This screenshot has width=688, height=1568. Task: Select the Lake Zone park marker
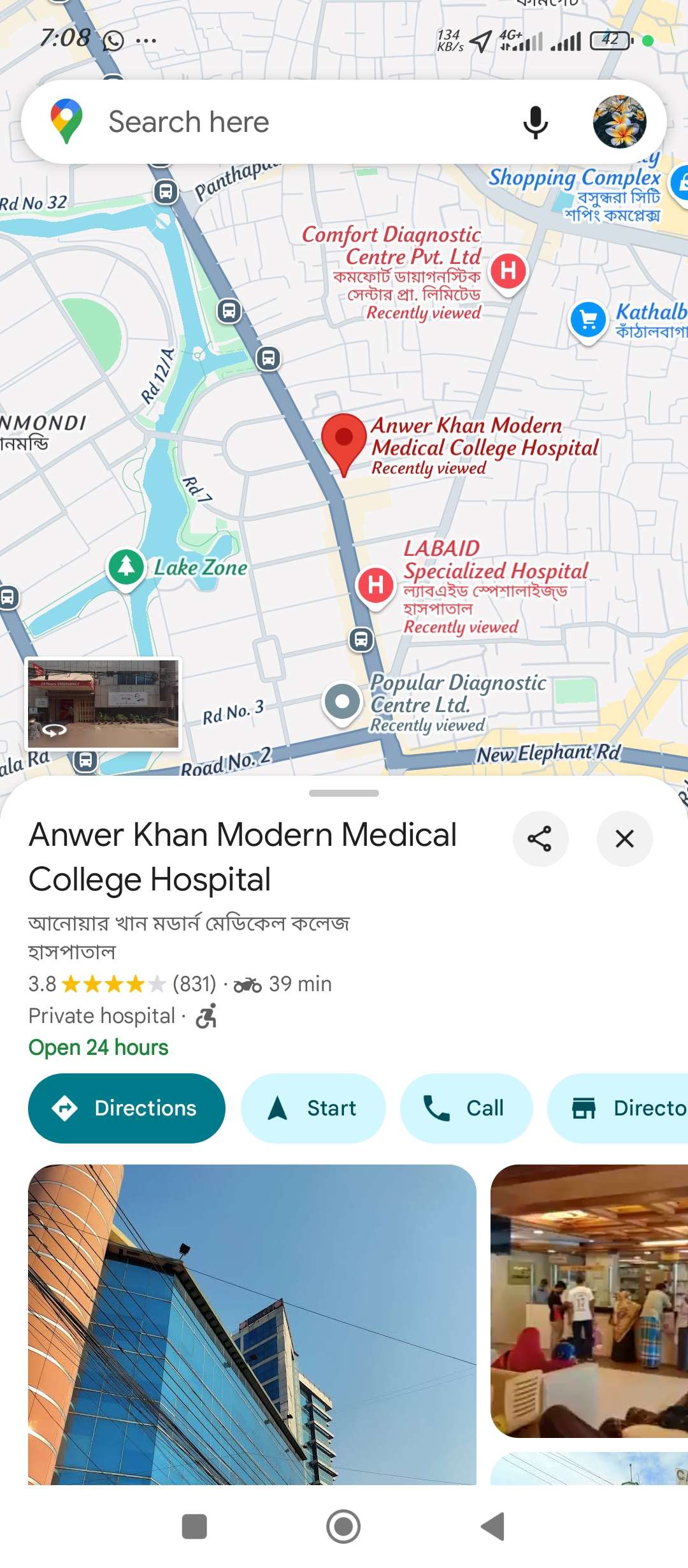tap(126, 566)
